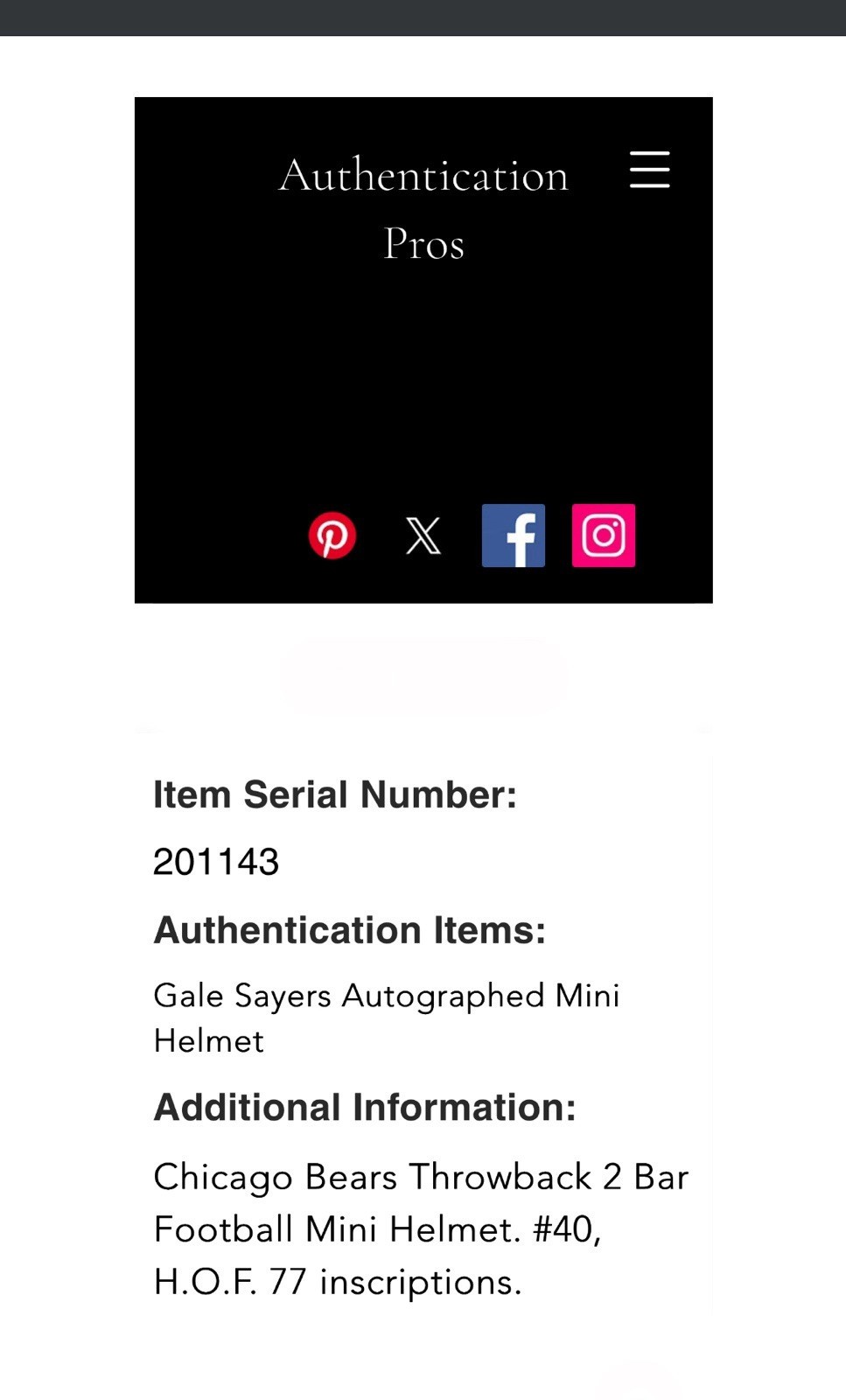Tap the Authentication Pros site title
The image size is (846, 1400).
tap(424, 209)
